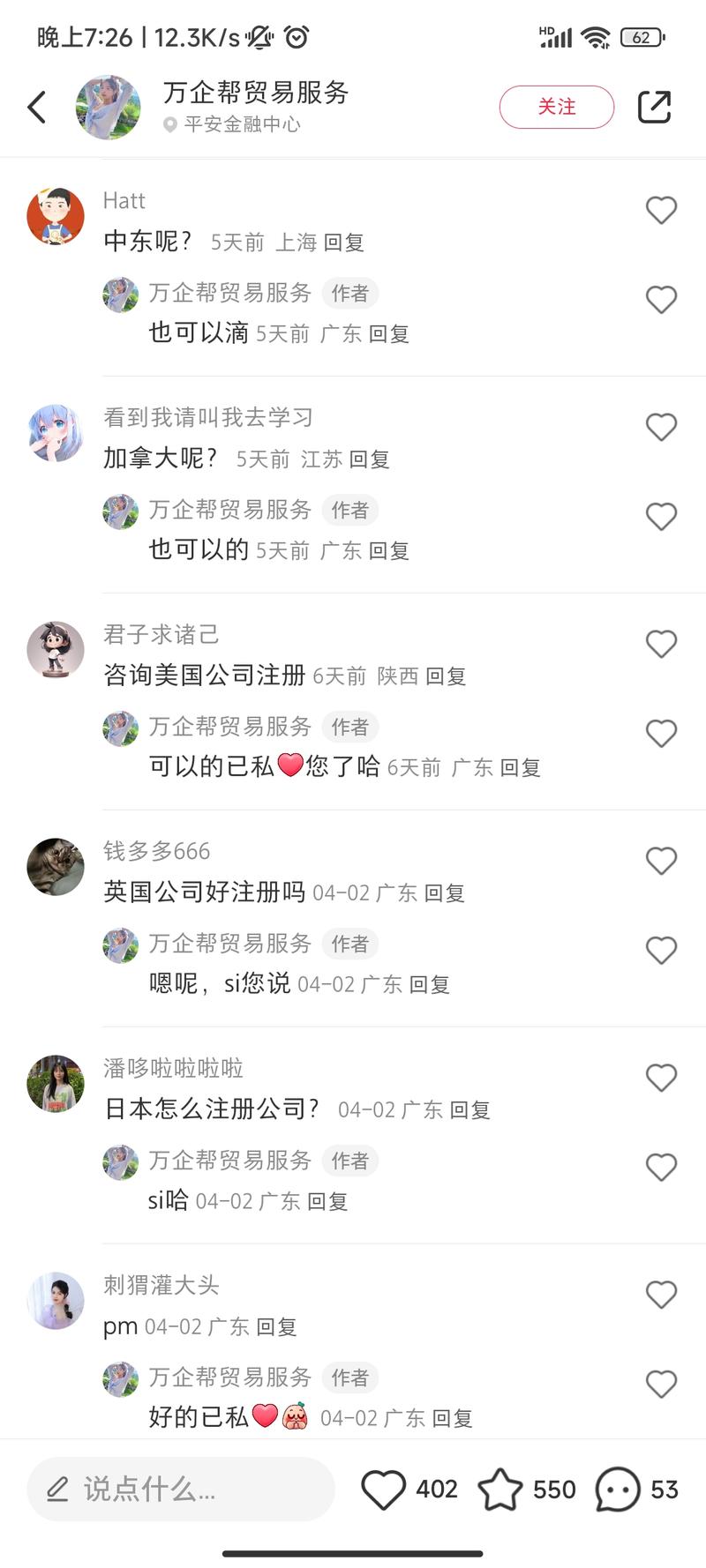The image size is (706, 1568).
Task: Like the author's reply 好的已私
Action: tap(661, 1384)
